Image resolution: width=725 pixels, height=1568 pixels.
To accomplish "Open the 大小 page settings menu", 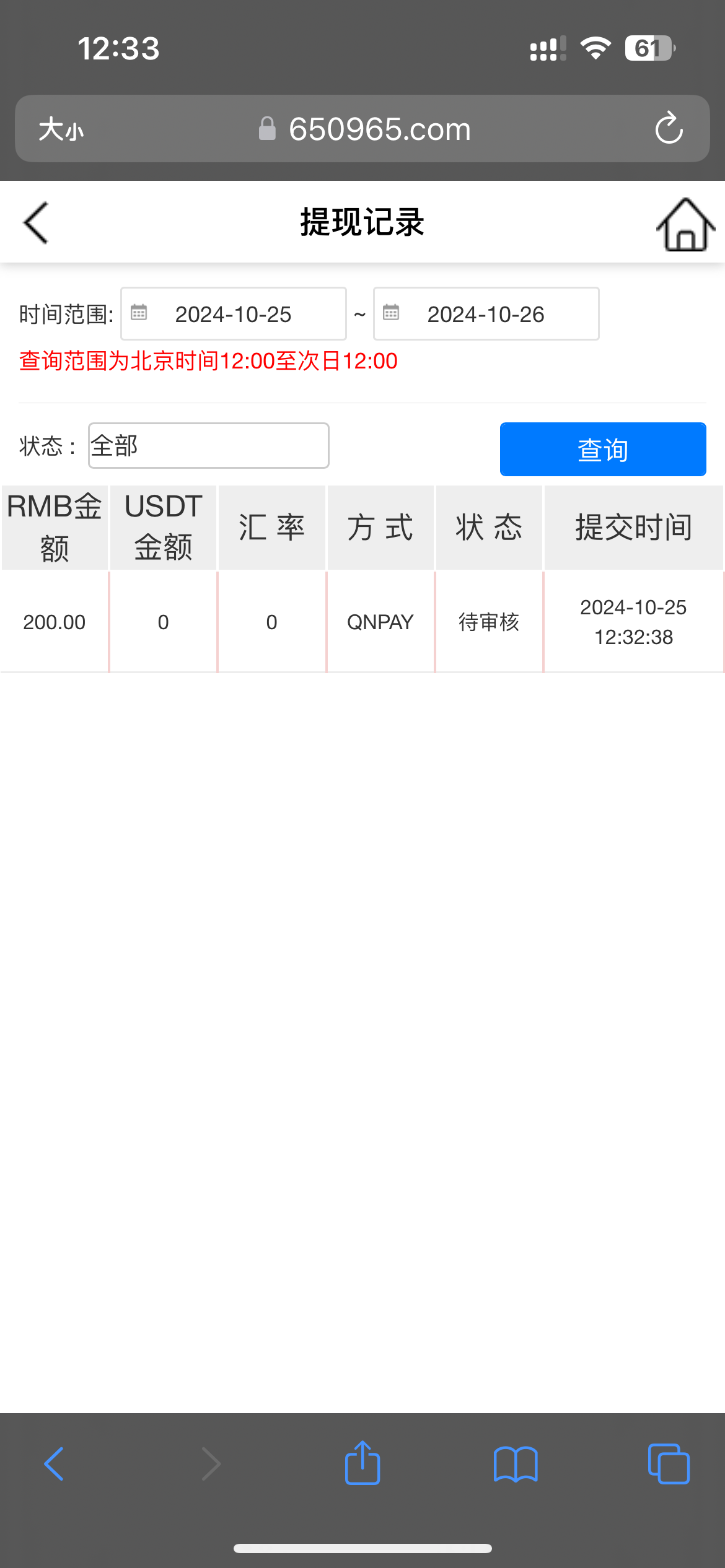I will [61, 129].
